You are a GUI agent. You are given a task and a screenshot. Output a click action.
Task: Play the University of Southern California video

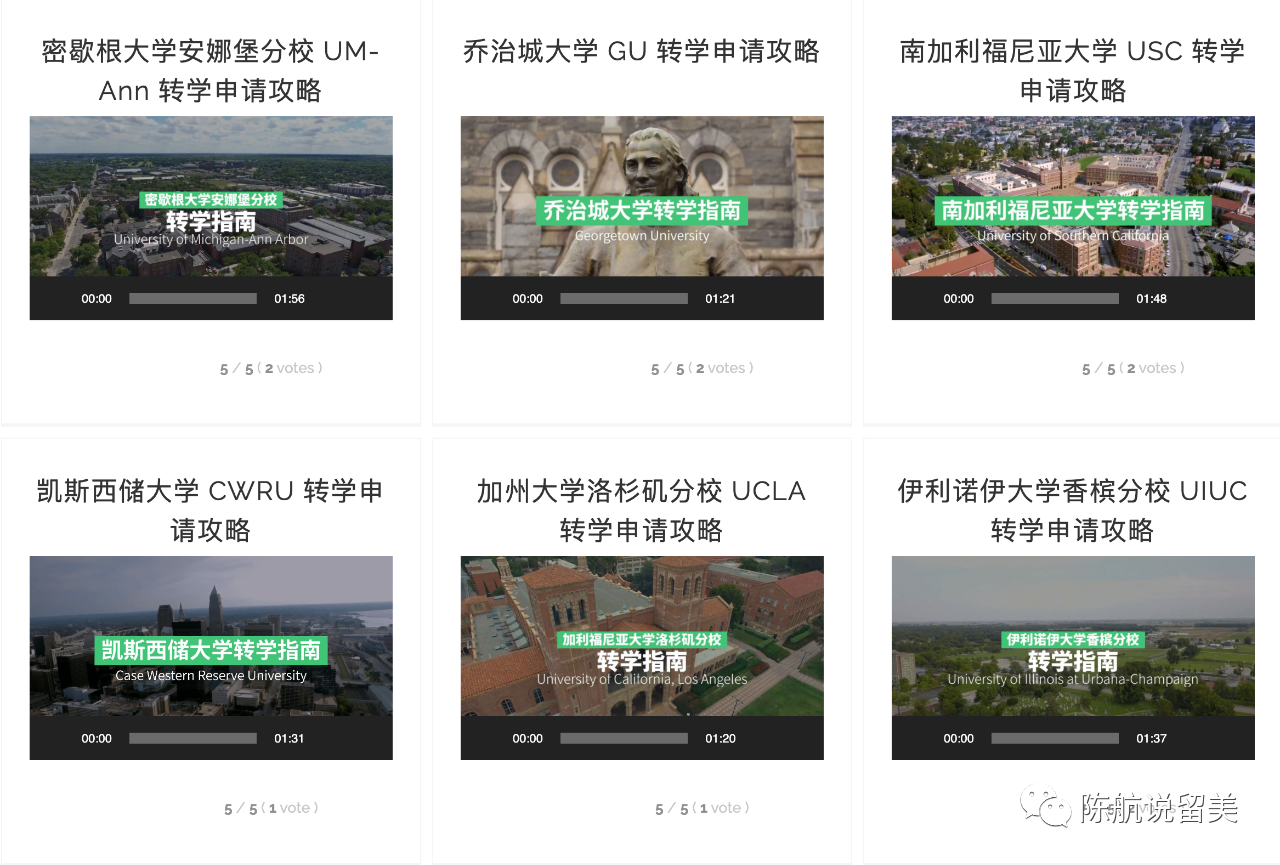[1073, 196]
